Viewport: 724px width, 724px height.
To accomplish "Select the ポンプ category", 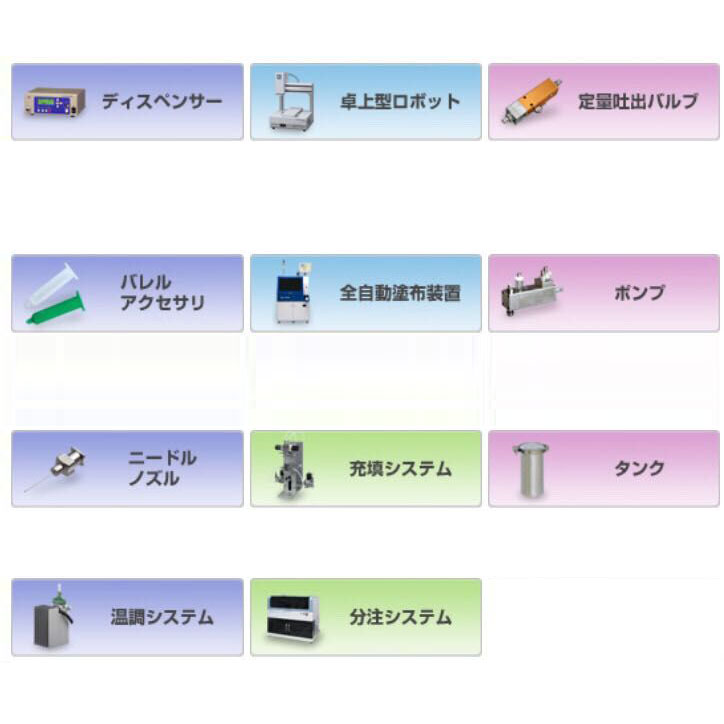I will tap(603, 293).
